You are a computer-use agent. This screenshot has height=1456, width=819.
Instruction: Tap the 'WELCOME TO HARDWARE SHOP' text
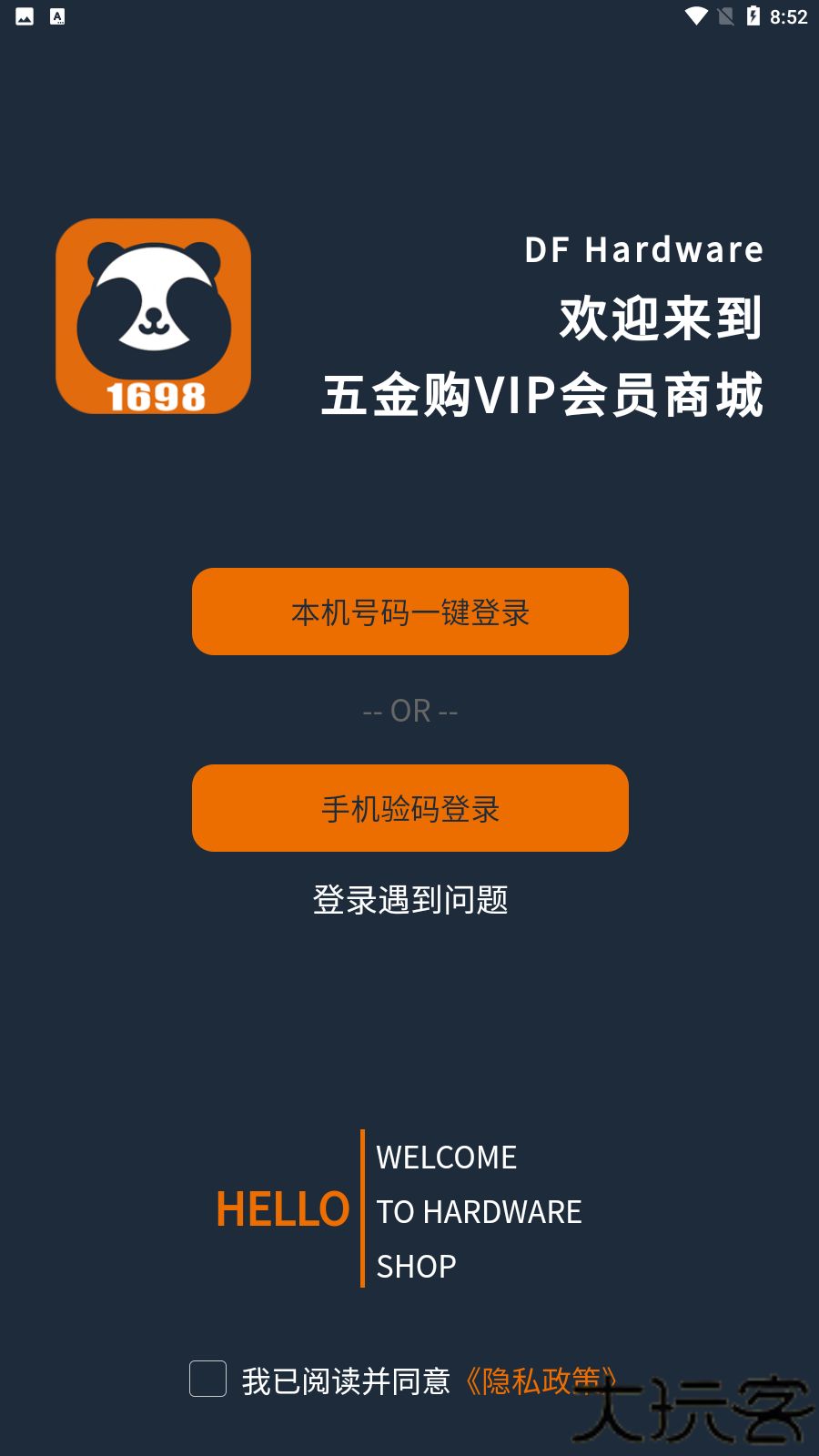(479, 1210)
